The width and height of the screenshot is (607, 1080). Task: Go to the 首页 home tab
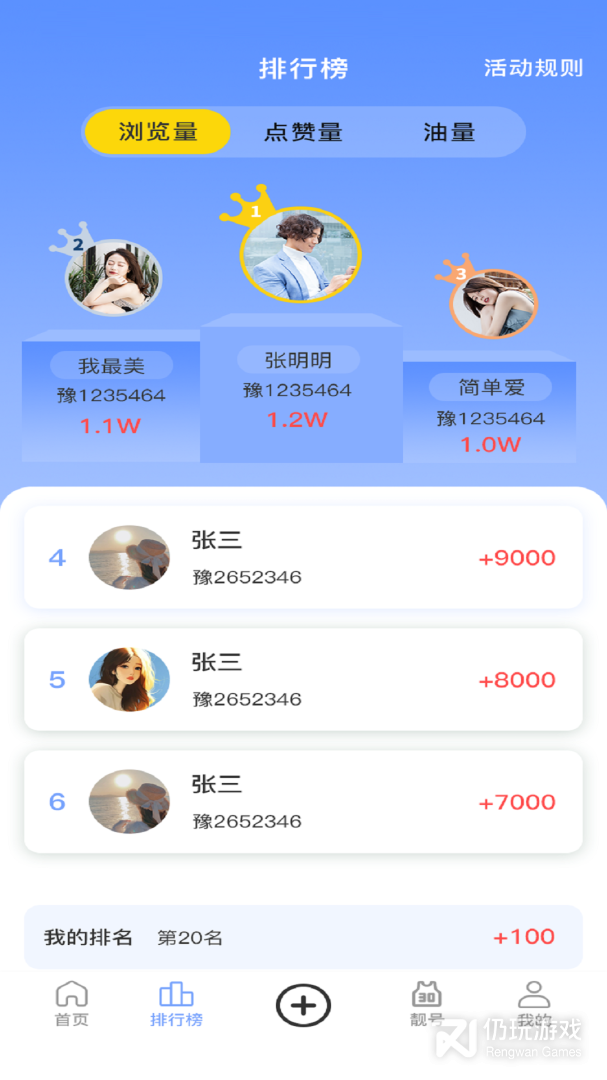(x=72, y=1004)
